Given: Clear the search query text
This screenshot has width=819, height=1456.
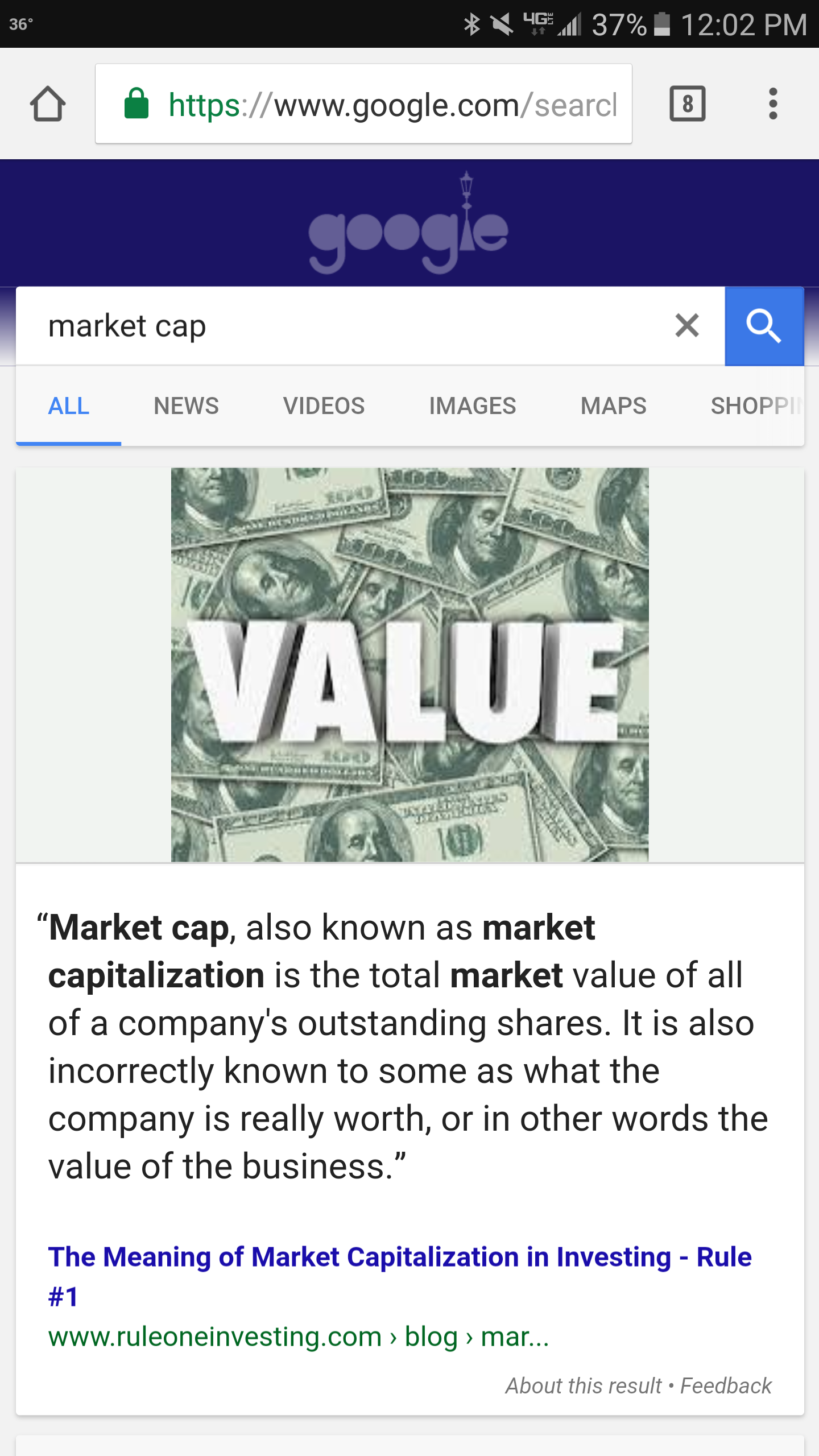Looking at the screenshot, I should coord(686,326).
